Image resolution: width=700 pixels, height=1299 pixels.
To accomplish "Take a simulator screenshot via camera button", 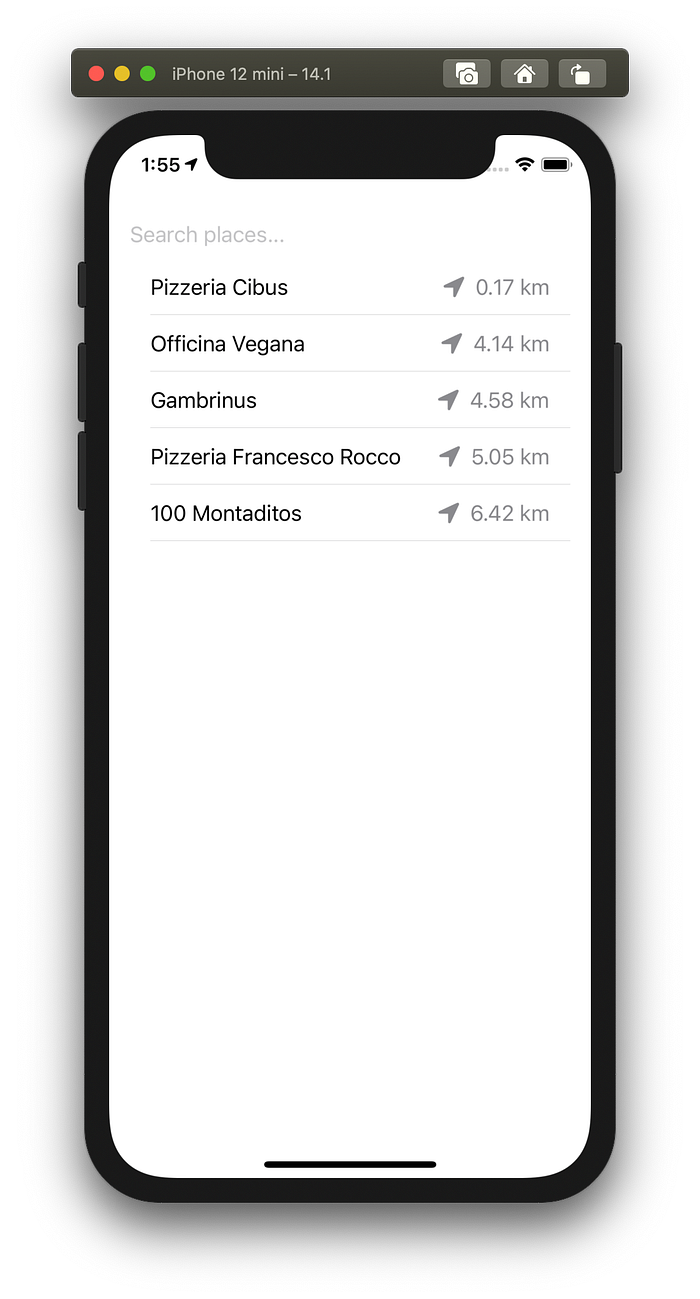I will [x=467, y=74].
